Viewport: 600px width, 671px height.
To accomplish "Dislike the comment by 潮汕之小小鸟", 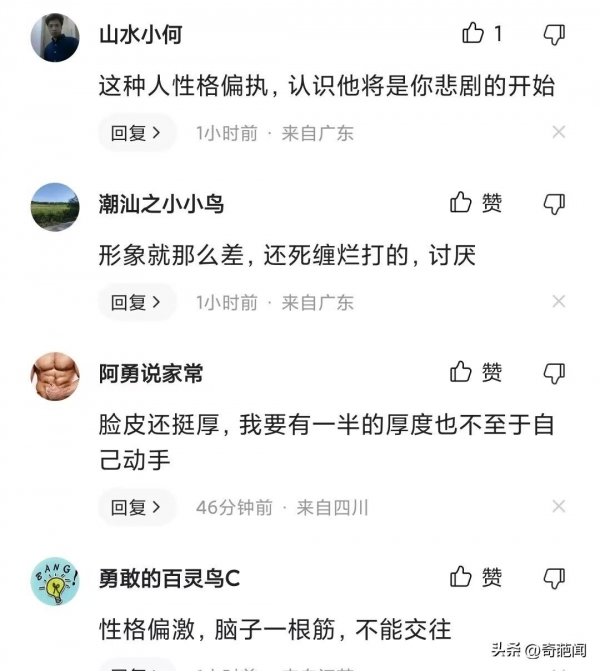I will click(553, 204).
